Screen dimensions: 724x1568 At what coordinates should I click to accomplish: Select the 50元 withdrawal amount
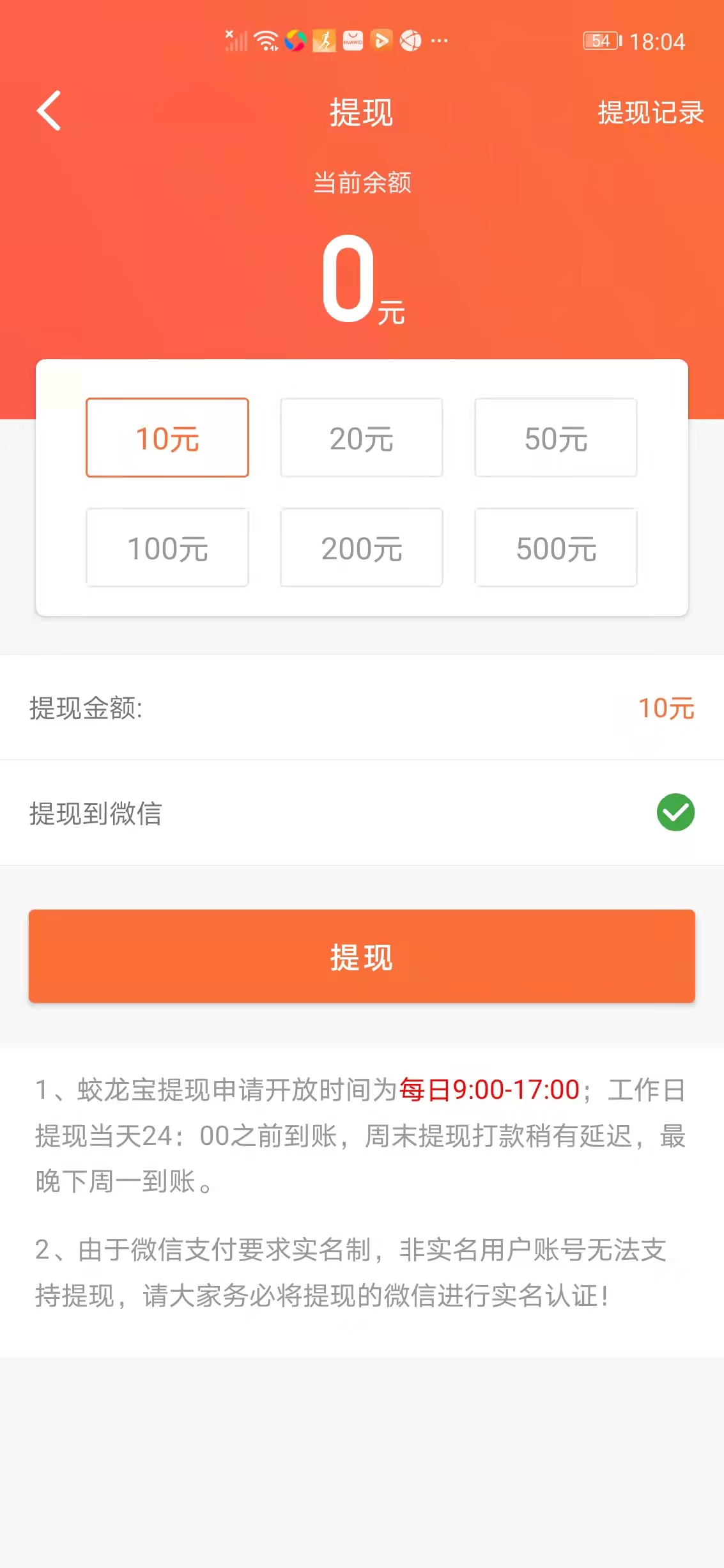pyautogui.click(x=556, y=437)
